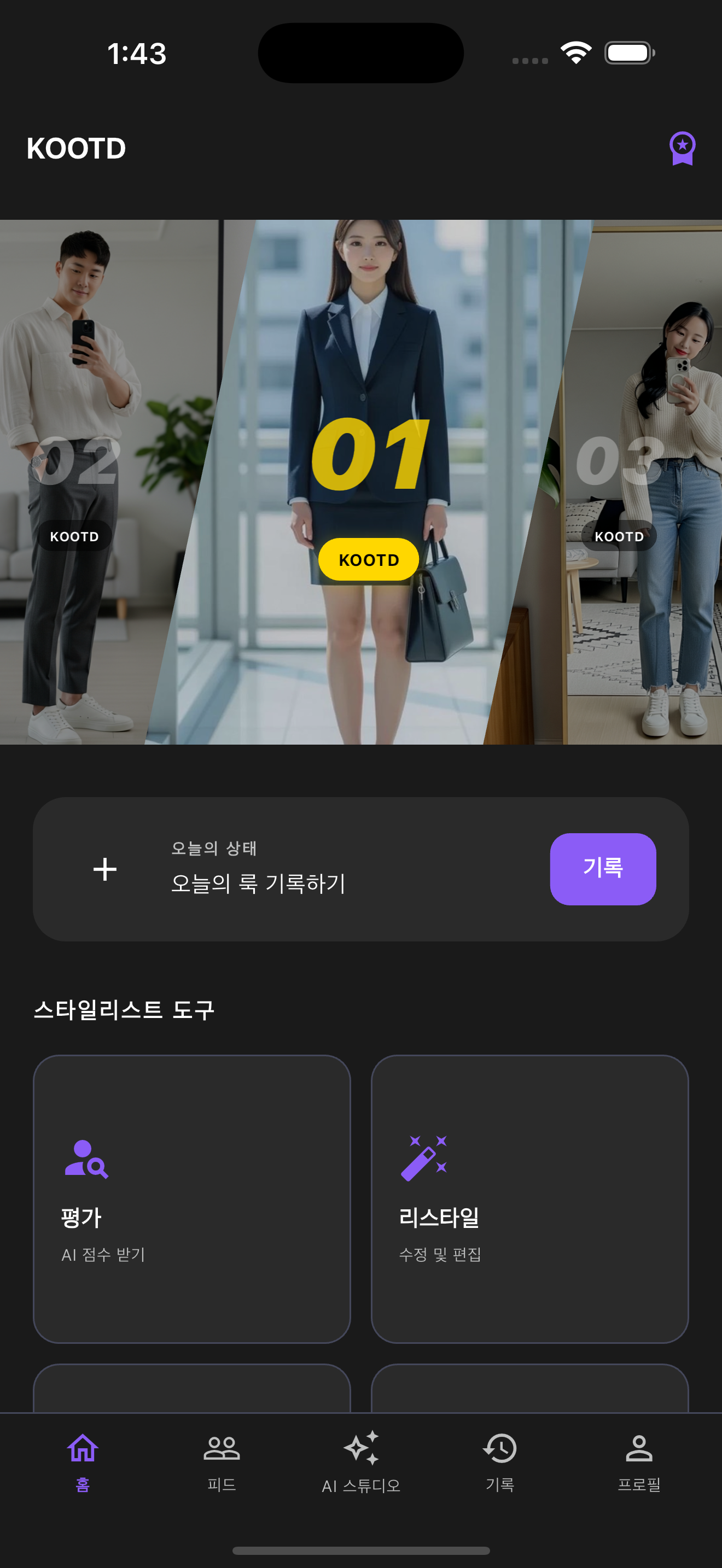Screen dimensions: 722x1568
Task: Click the KOOTD logo at top left
Action: [75, 148]
